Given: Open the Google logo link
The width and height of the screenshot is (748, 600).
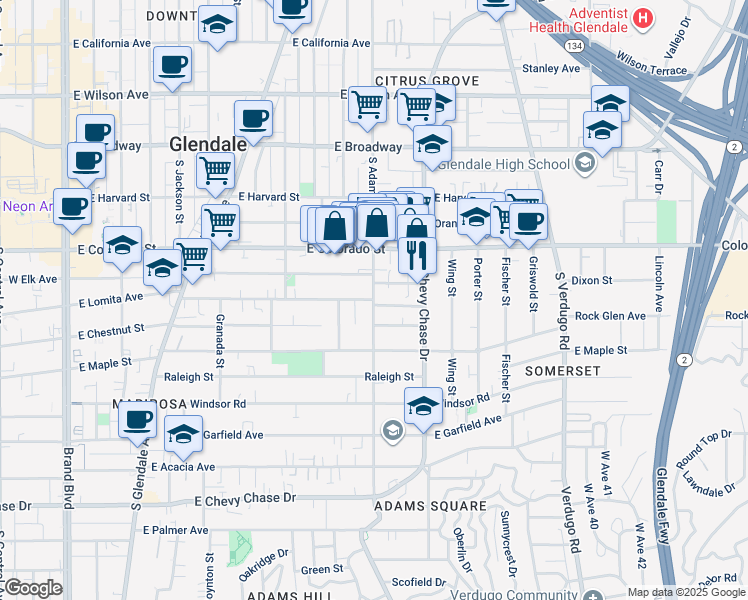Looking at the screenshot, I should (x=33, y=588).
